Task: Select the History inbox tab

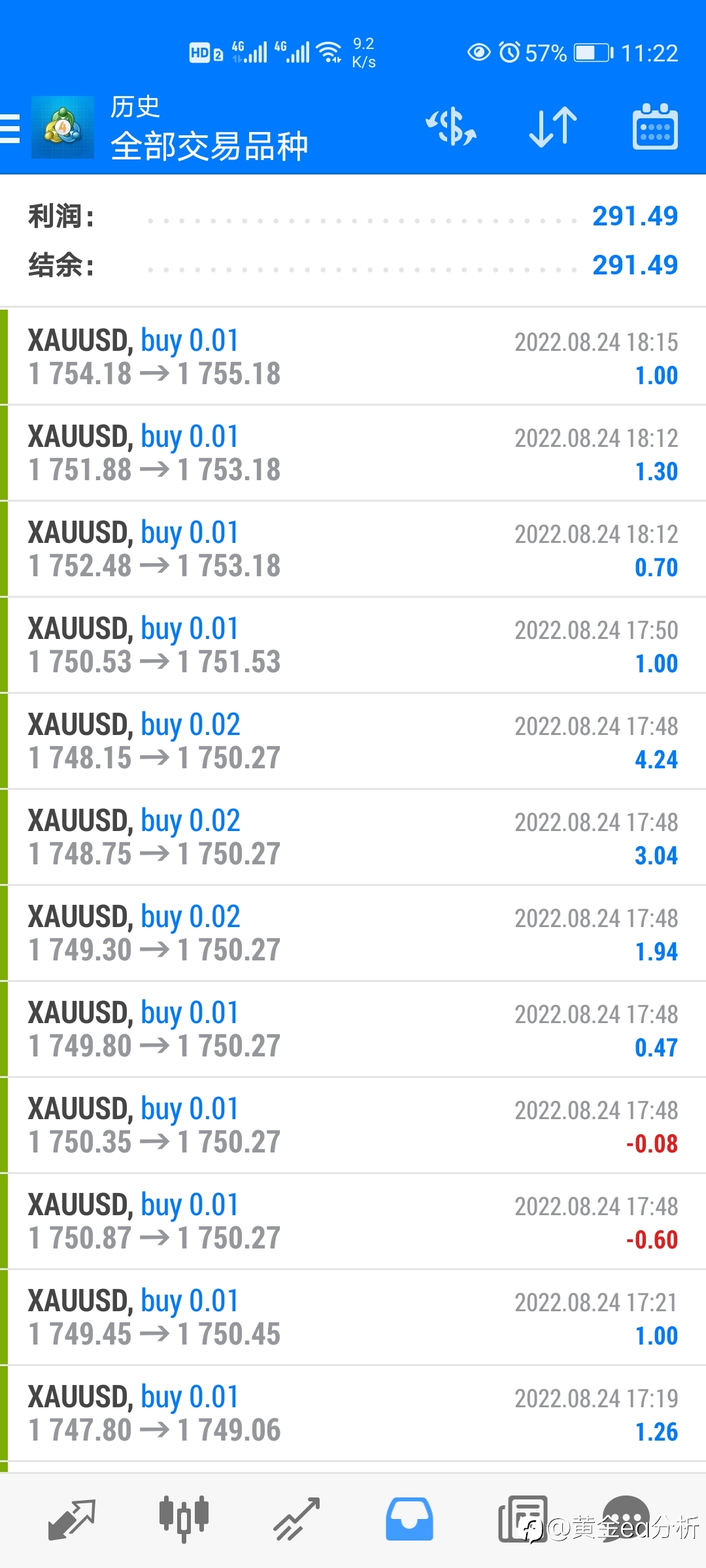Action: [409, 1520]
